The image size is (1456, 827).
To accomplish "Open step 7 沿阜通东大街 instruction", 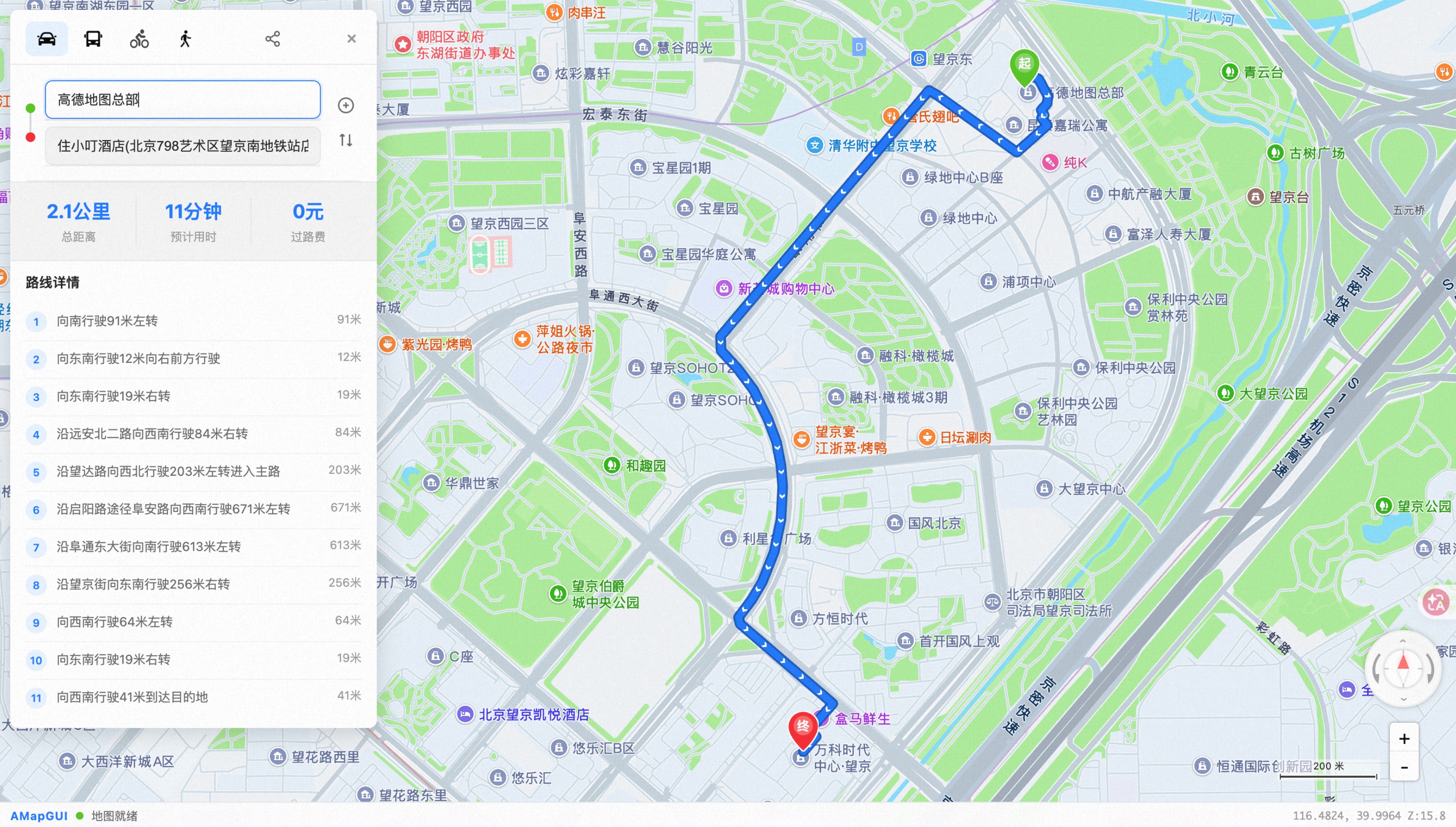I will click(x=193, y=546).
